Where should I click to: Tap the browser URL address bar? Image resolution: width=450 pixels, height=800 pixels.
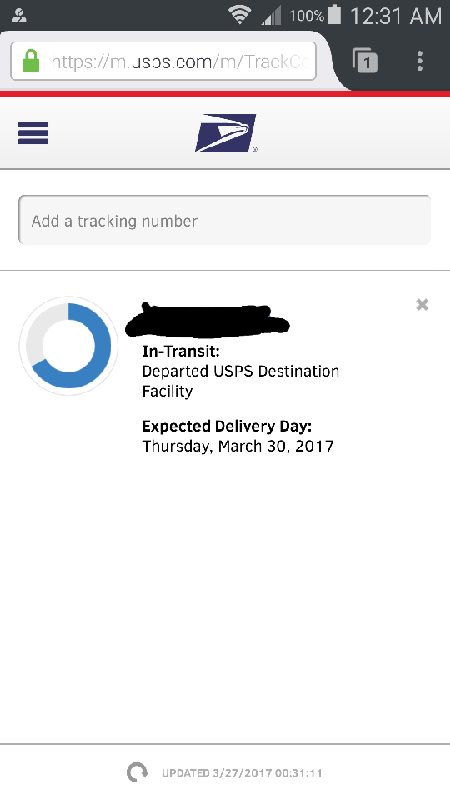(x=163, y=61)
